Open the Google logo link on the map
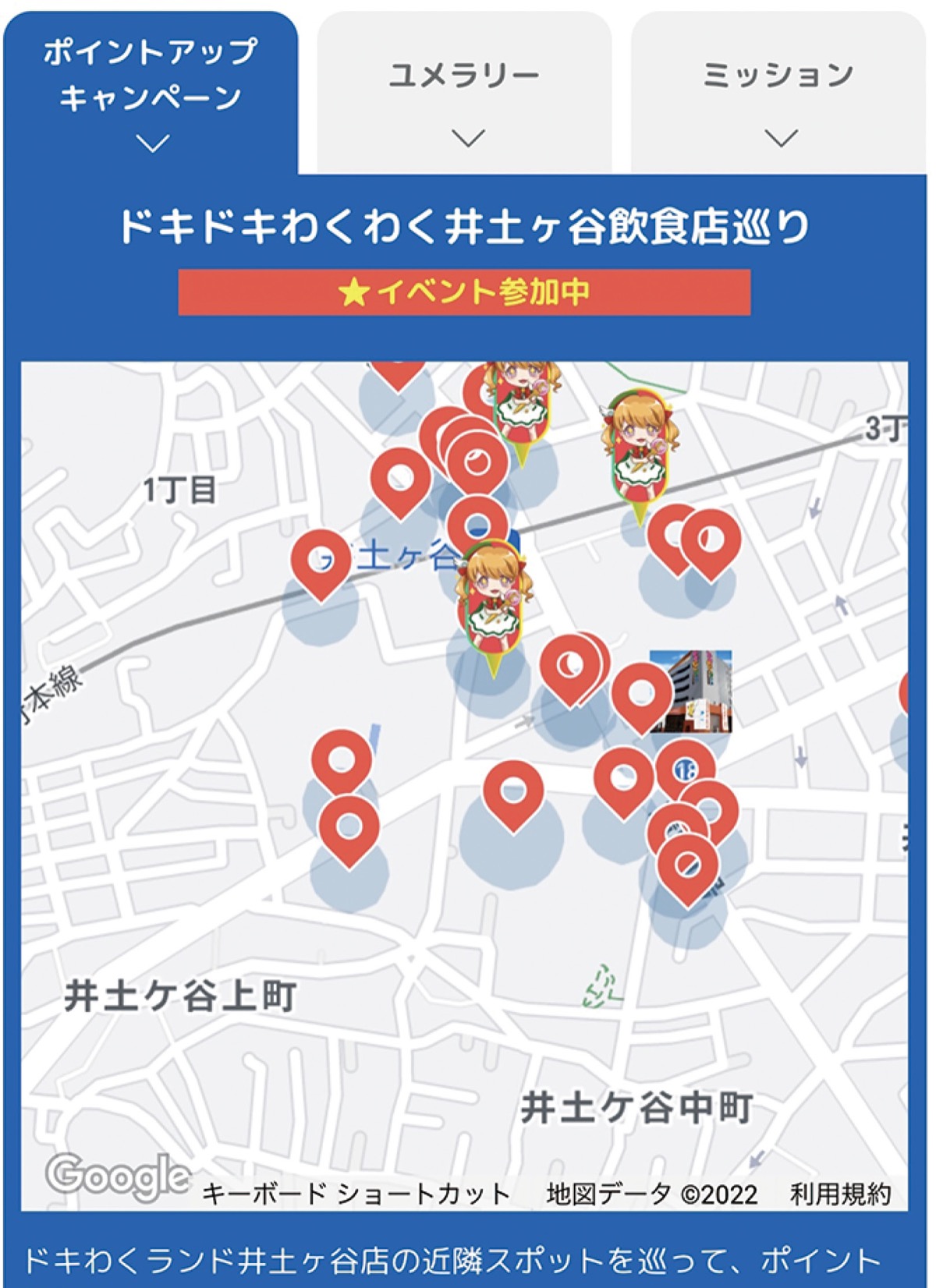 pyautogui.click(x=117, y=1176)
